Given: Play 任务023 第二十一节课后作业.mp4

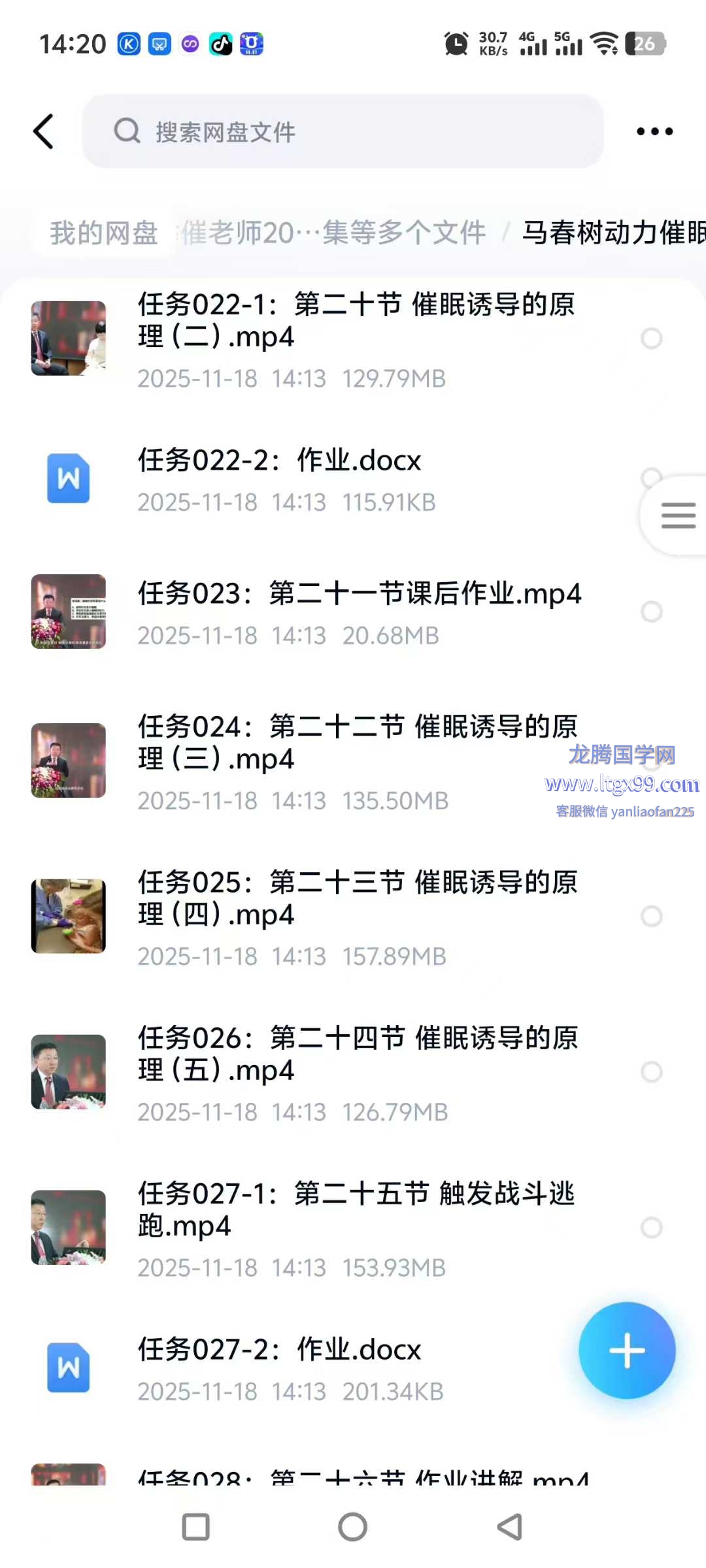Looking at the screenshot, I should coord(359,595).
